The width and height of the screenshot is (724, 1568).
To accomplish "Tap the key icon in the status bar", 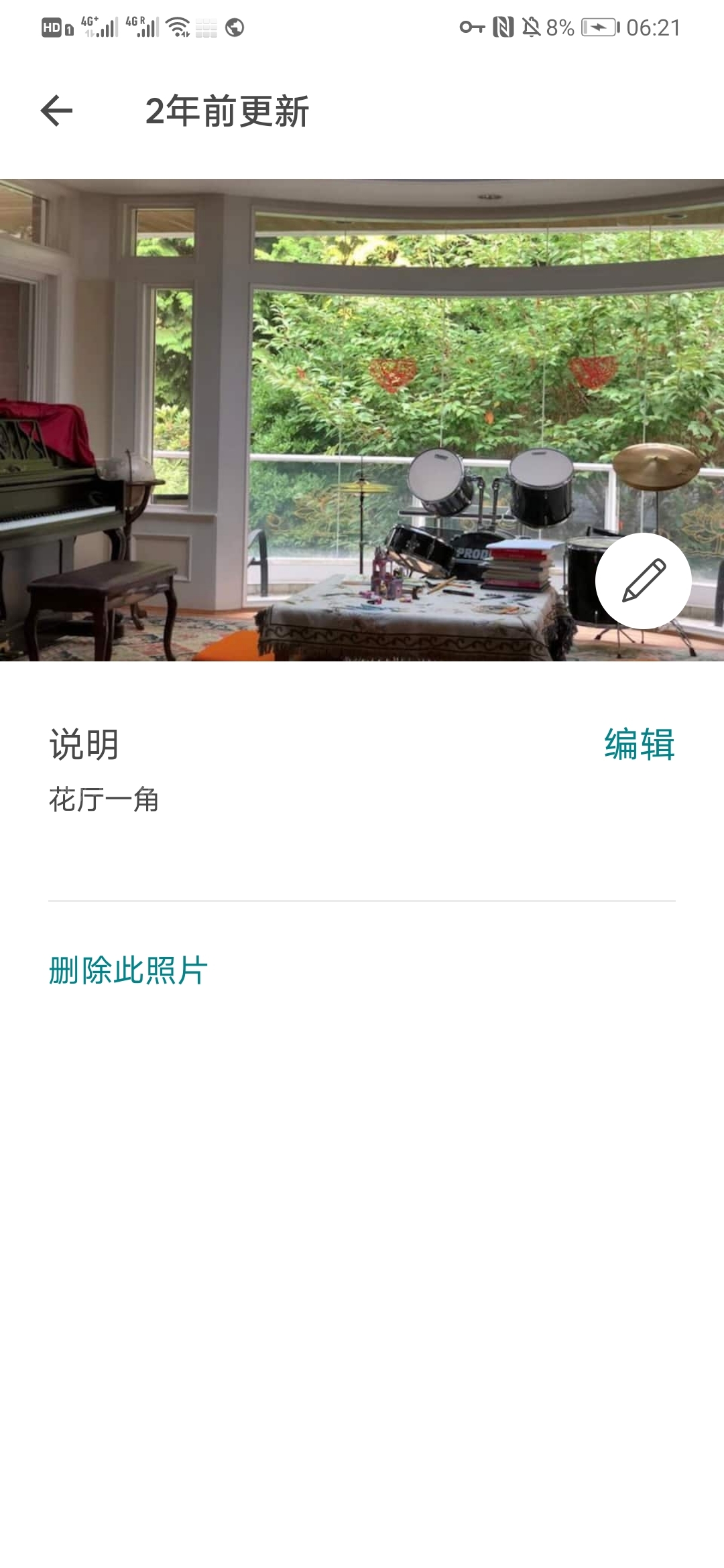I will (473, 27).
